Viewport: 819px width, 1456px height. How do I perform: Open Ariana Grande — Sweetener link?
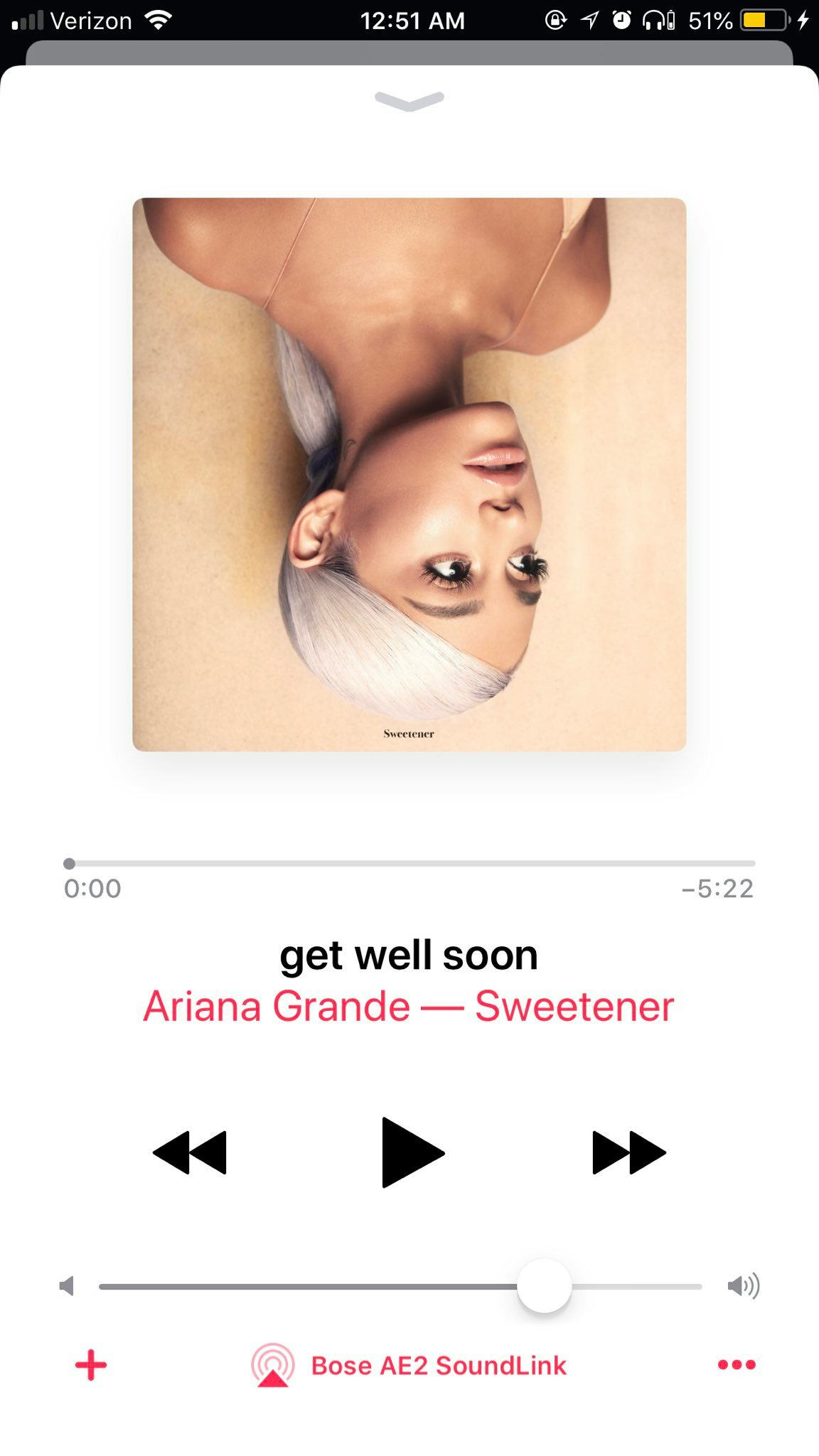pos(409,1007)
